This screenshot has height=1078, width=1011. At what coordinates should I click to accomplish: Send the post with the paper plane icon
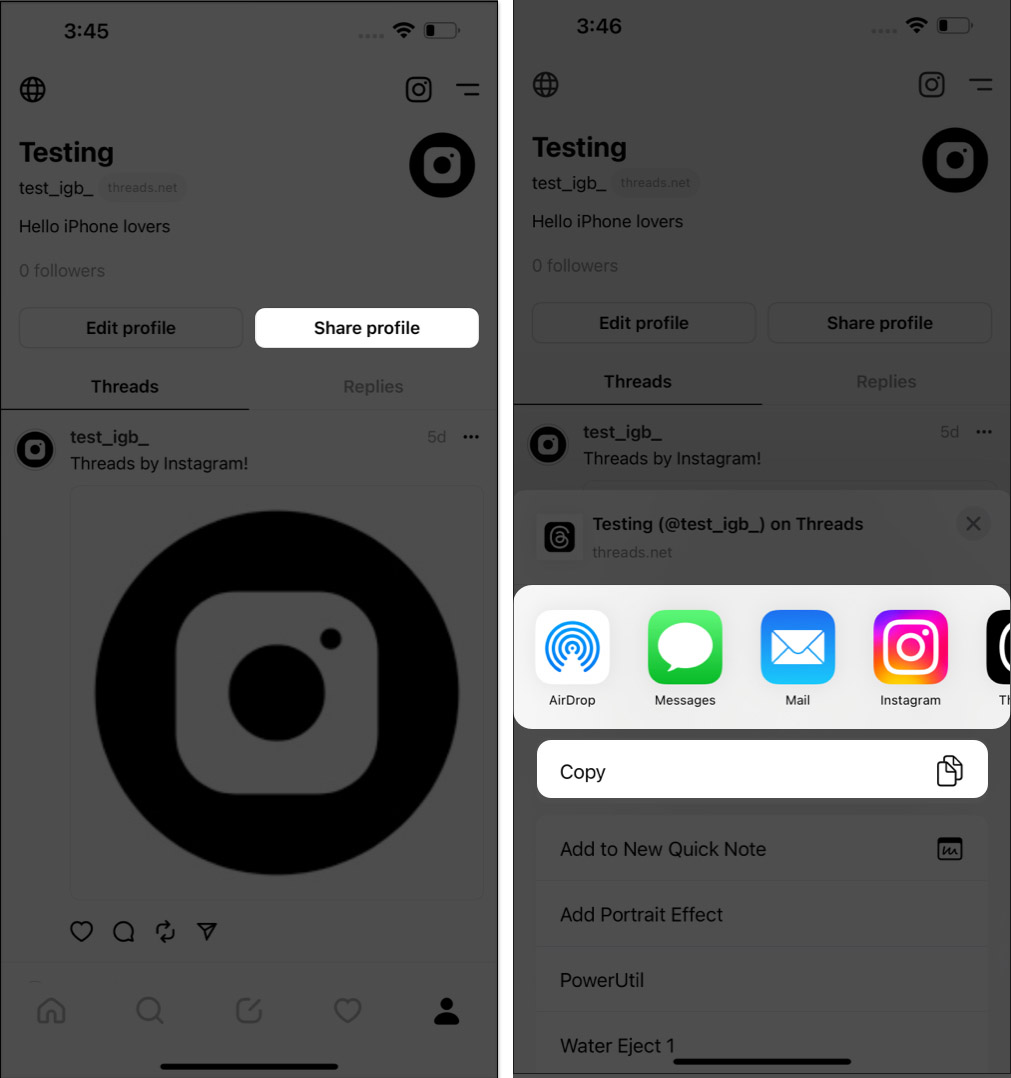click(x=207, y=932)
